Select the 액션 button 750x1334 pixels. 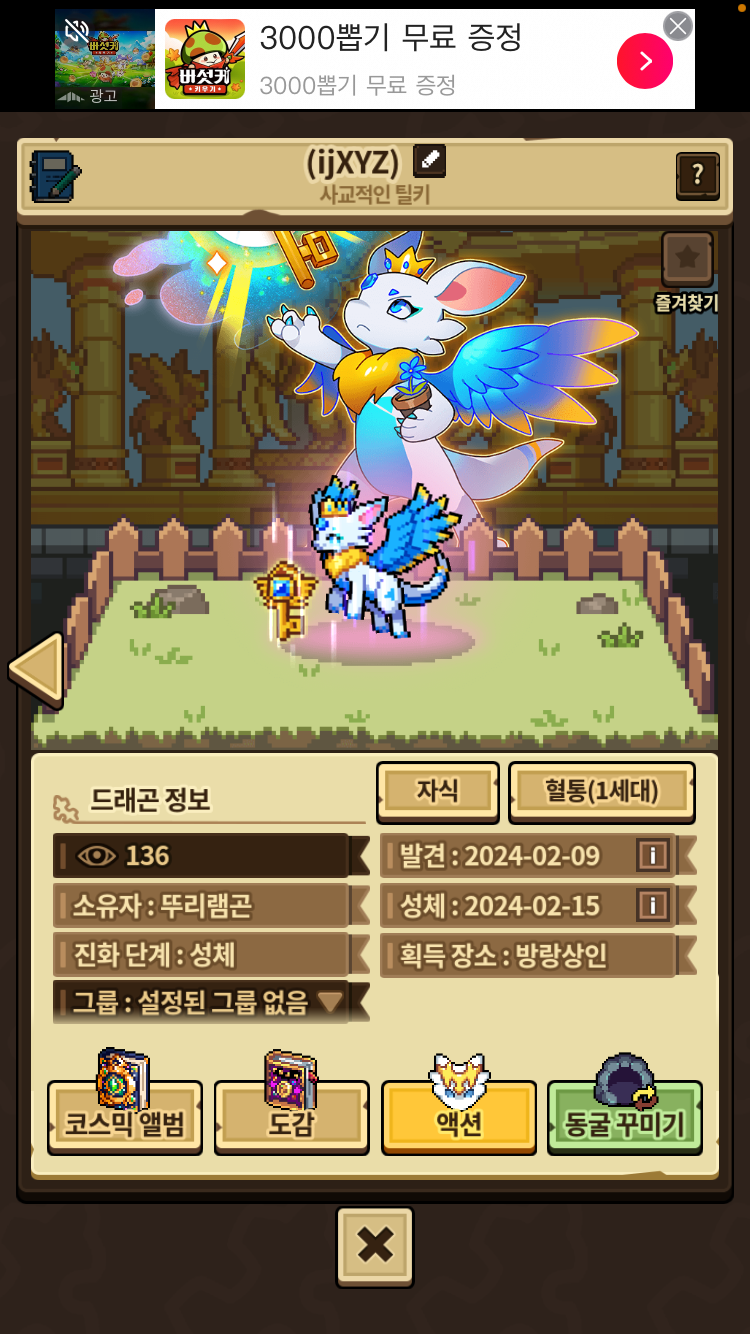click(458, 1122)
